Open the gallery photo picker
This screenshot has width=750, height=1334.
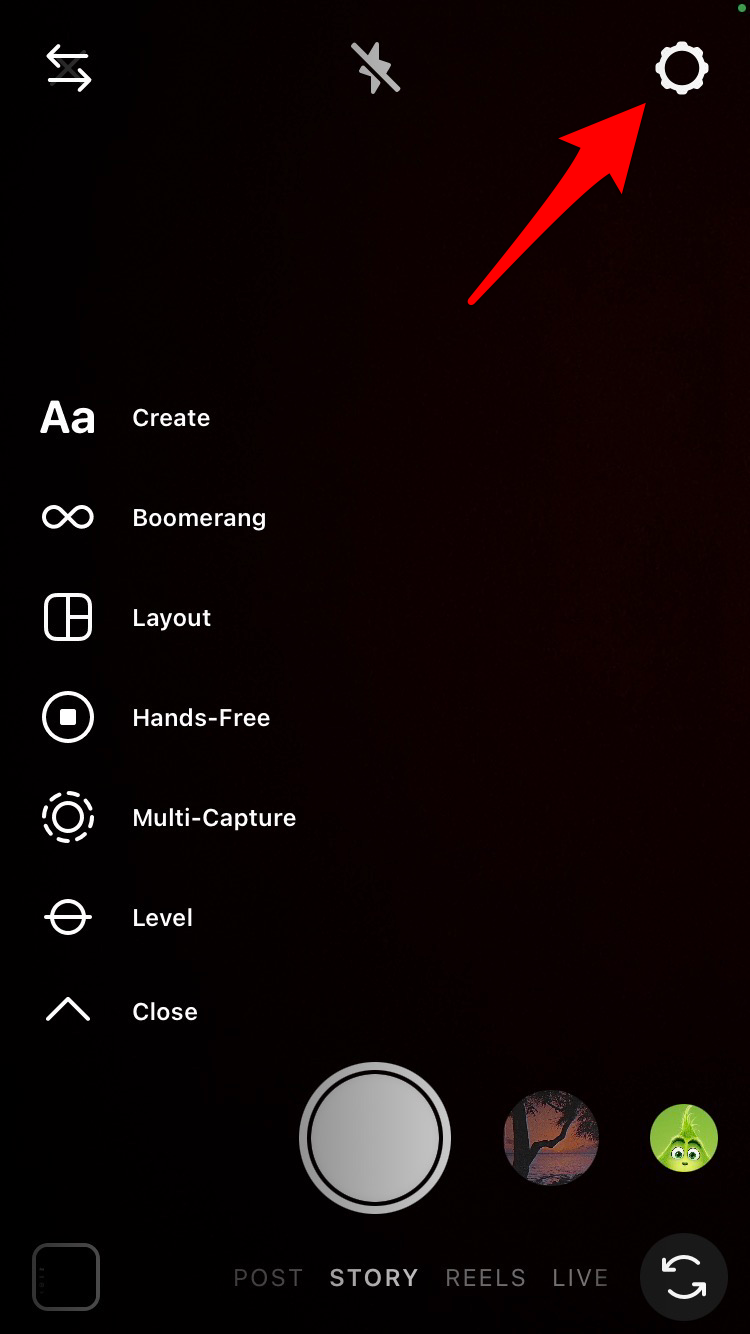pos(64,1276)
